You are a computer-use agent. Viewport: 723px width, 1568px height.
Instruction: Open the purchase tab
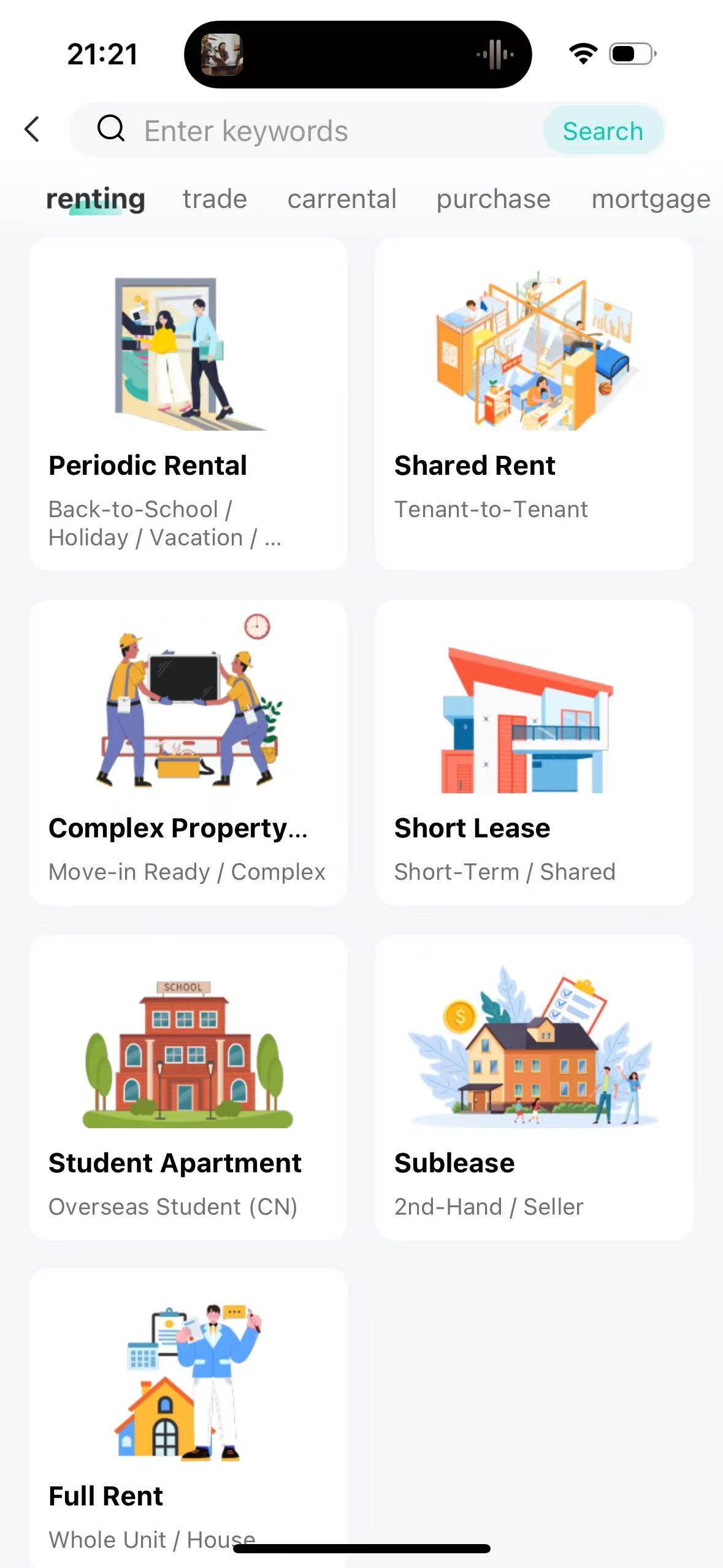493,199
